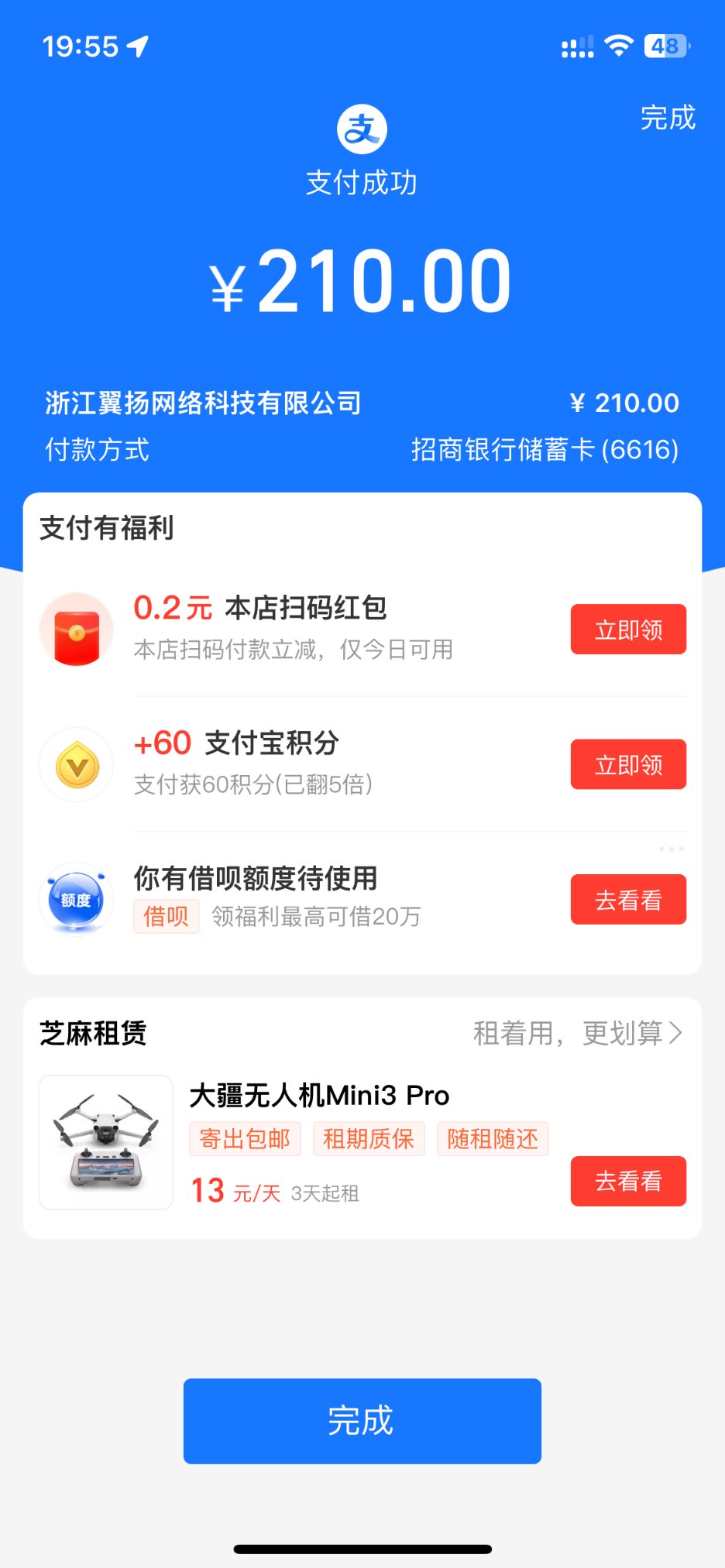View the 大疆无人机Mini3 Pro rental via 去看看

(628, 1181)
